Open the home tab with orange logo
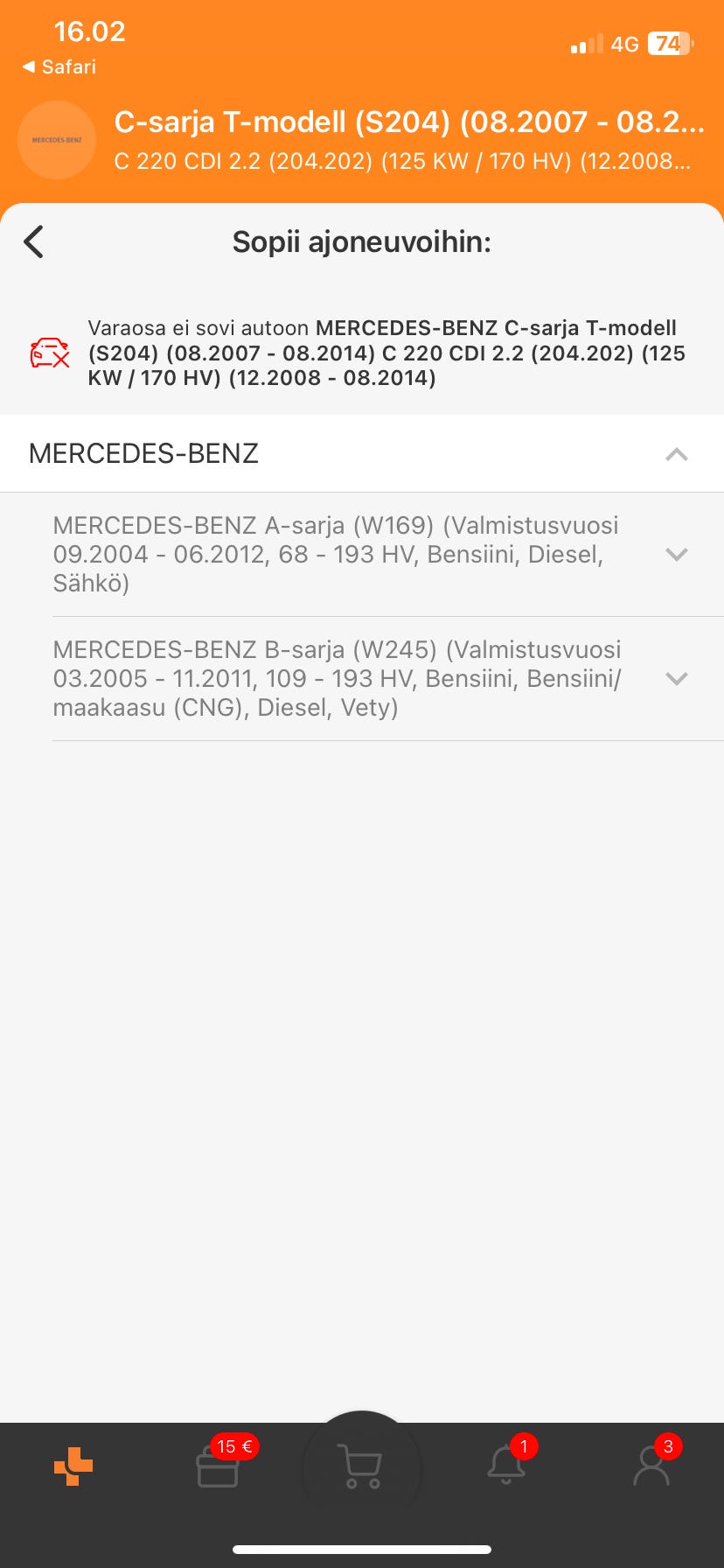Image resolution: width=724 pixels, height=1568 pixels. (x=73, y=1466)
